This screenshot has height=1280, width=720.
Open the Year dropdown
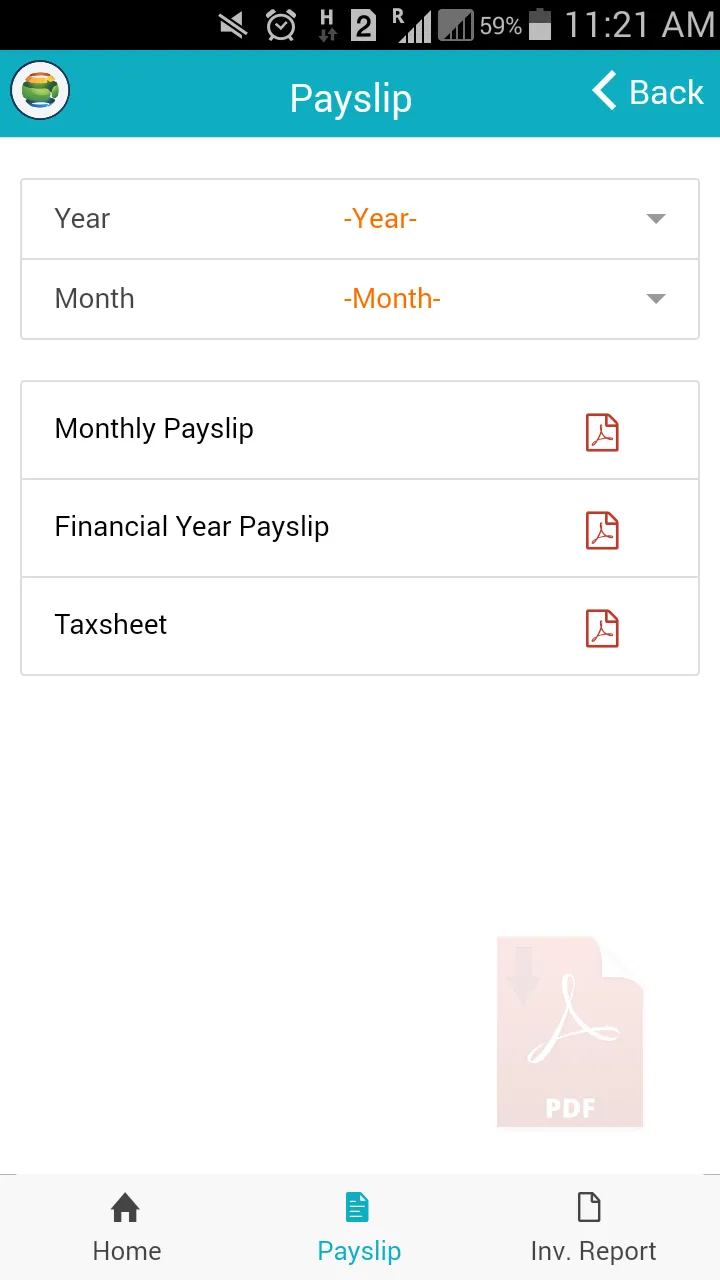pyautogui.click(x=500, y=219)
